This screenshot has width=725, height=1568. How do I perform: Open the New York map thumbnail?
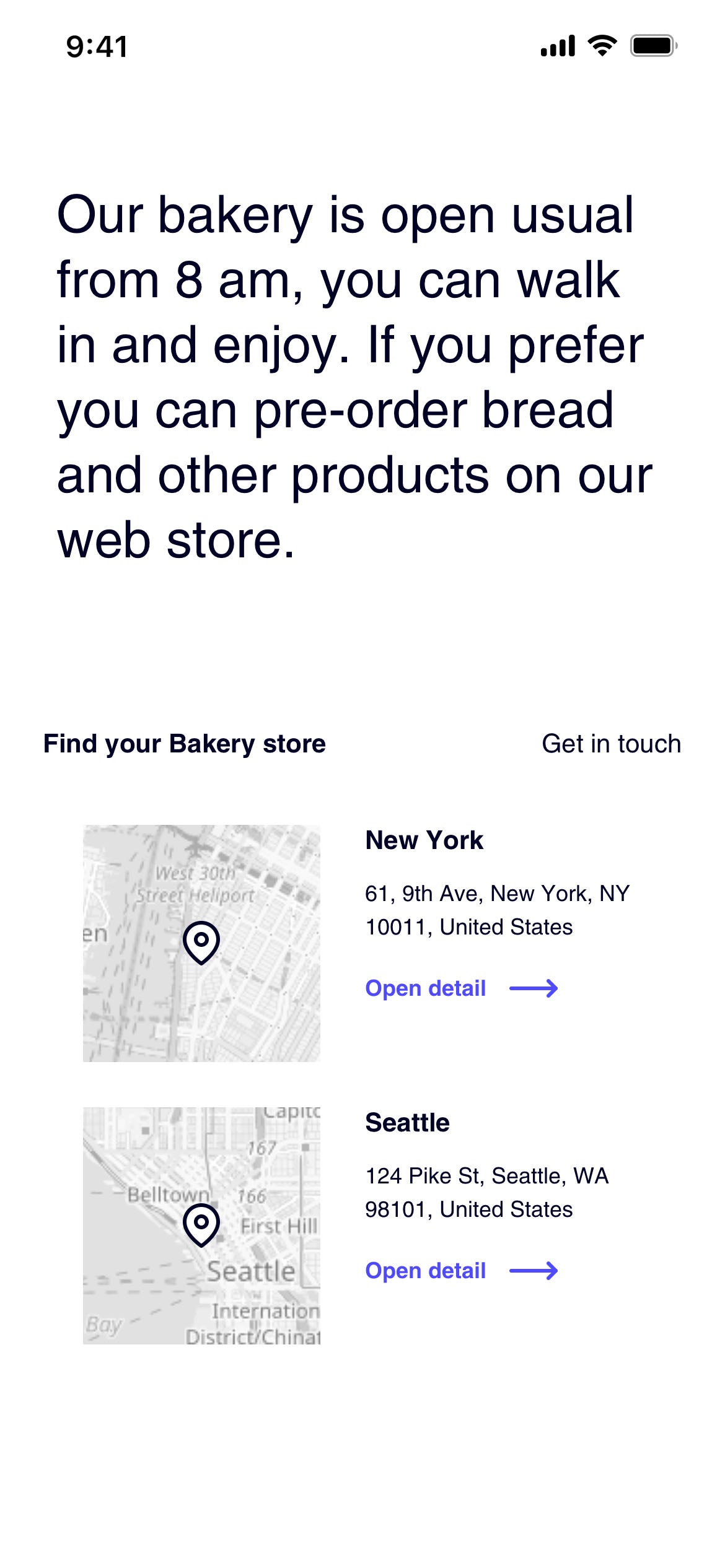(x=202, y=943)
